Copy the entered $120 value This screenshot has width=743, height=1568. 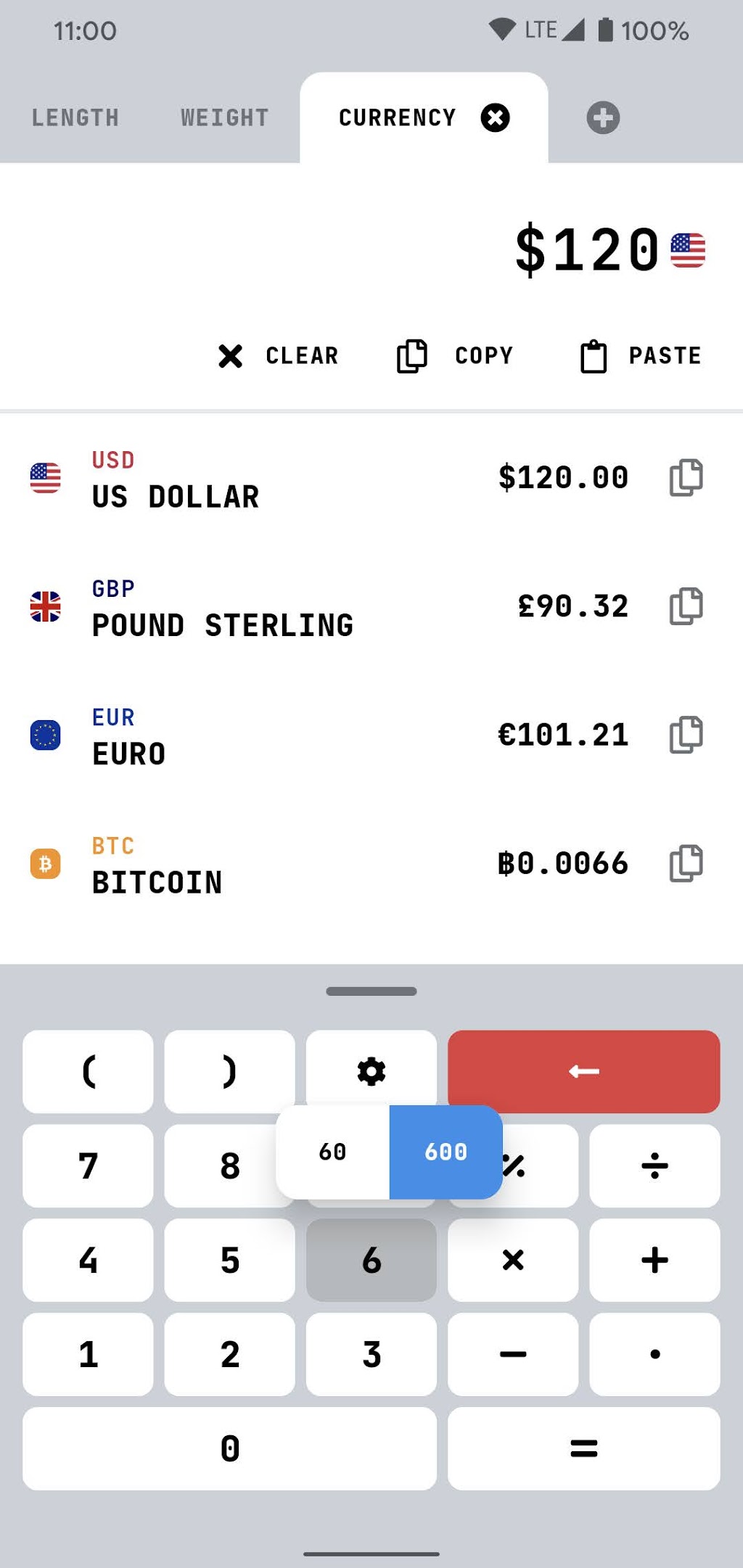tap(456, 355)
